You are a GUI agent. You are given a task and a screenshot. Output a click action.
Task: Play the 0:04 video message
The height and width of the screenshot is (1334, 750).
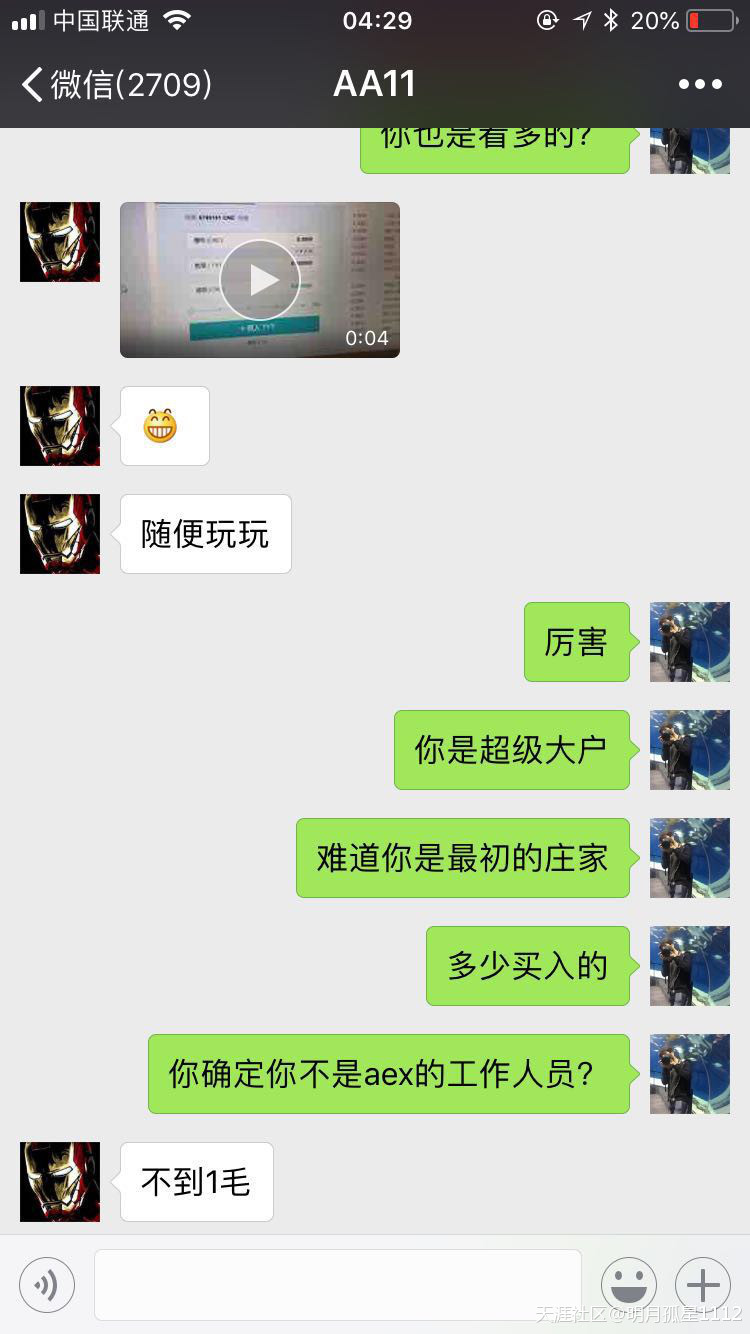pyautogui.click(x=260, y=280)
